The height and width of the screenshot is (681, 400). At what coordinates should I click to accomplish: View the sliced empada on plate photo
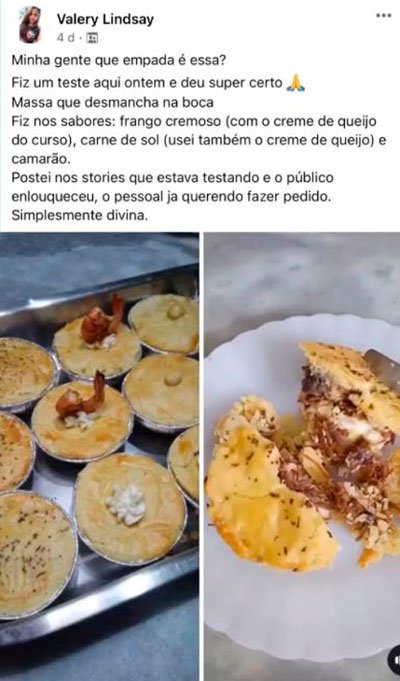click(x=302, y=456)
